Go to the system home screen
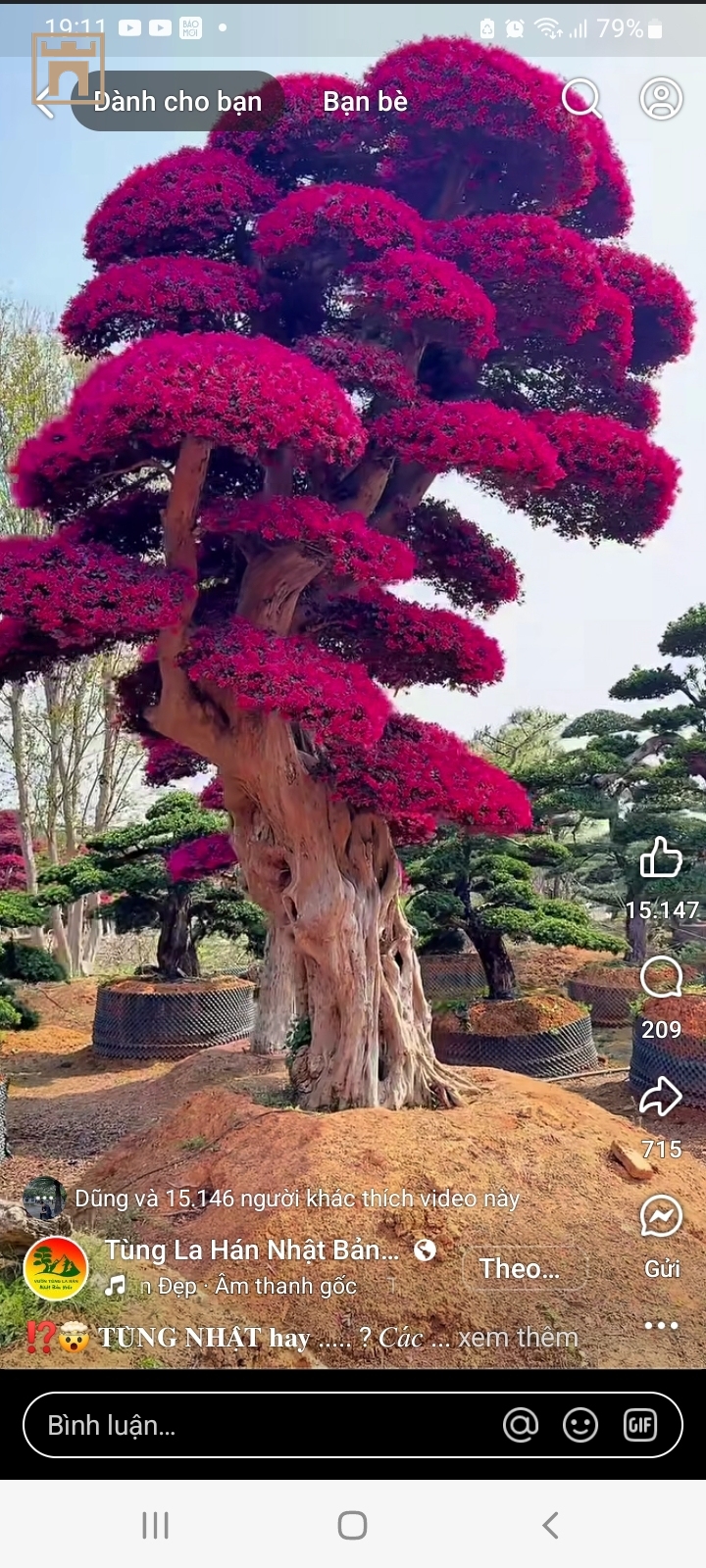 pos(352,1525)
